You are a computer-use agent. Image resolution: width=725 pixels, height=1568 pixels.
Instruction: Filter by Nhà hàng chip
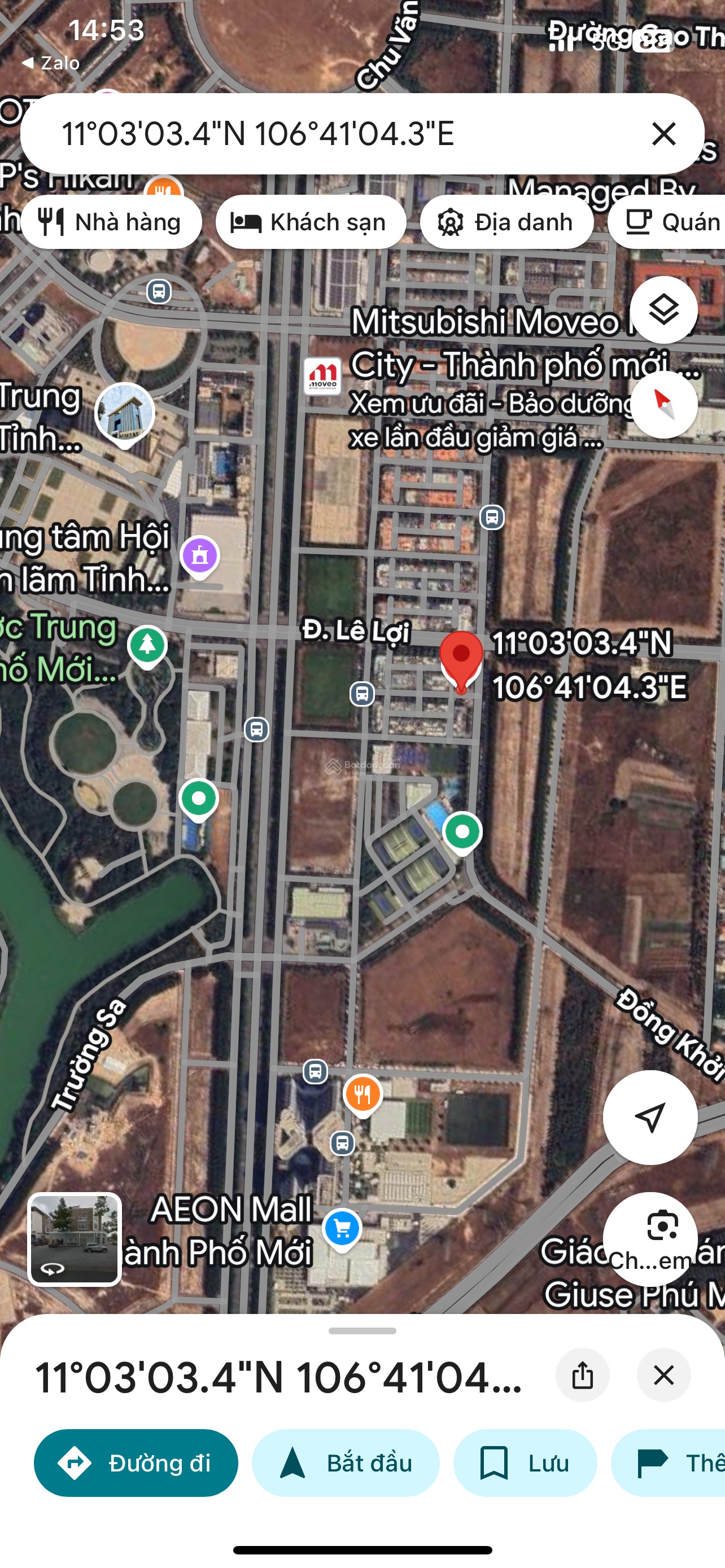point(111,222)
